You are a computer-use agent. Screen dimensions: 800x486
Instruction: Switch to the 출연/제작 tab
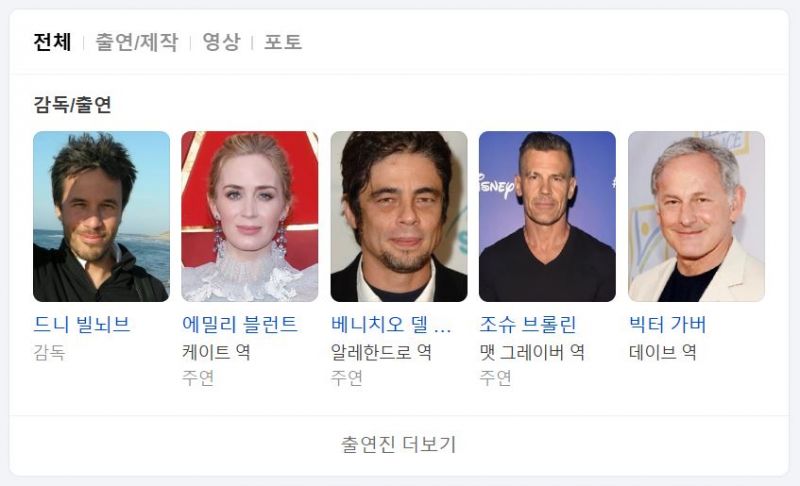click(136, 42)
